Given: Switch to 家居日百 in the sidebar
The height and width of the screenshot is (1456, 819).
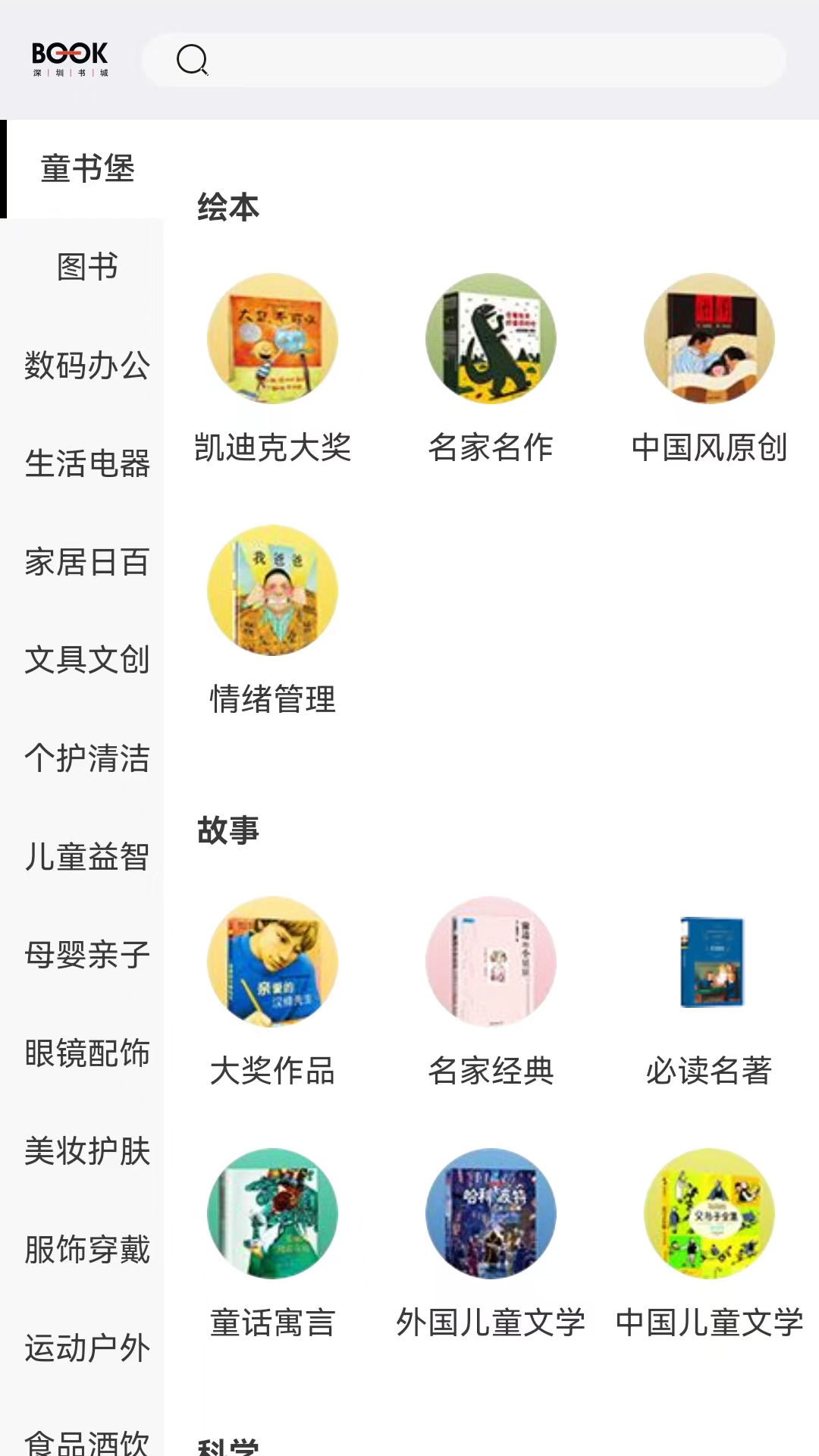Looking at the screenshot, I should 87,562.
